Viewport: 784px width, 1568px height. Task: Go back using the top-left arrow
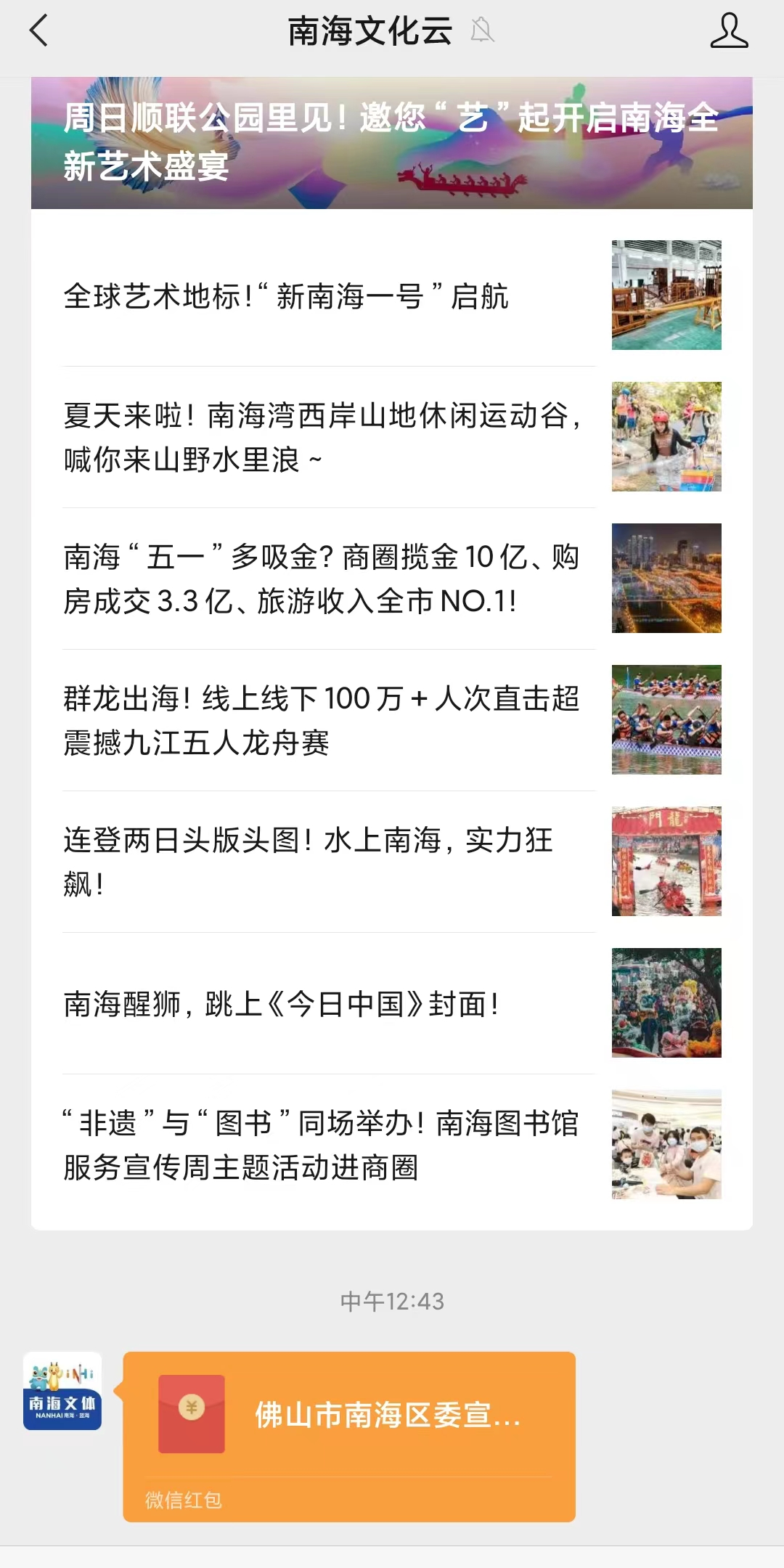click(38, 31)
